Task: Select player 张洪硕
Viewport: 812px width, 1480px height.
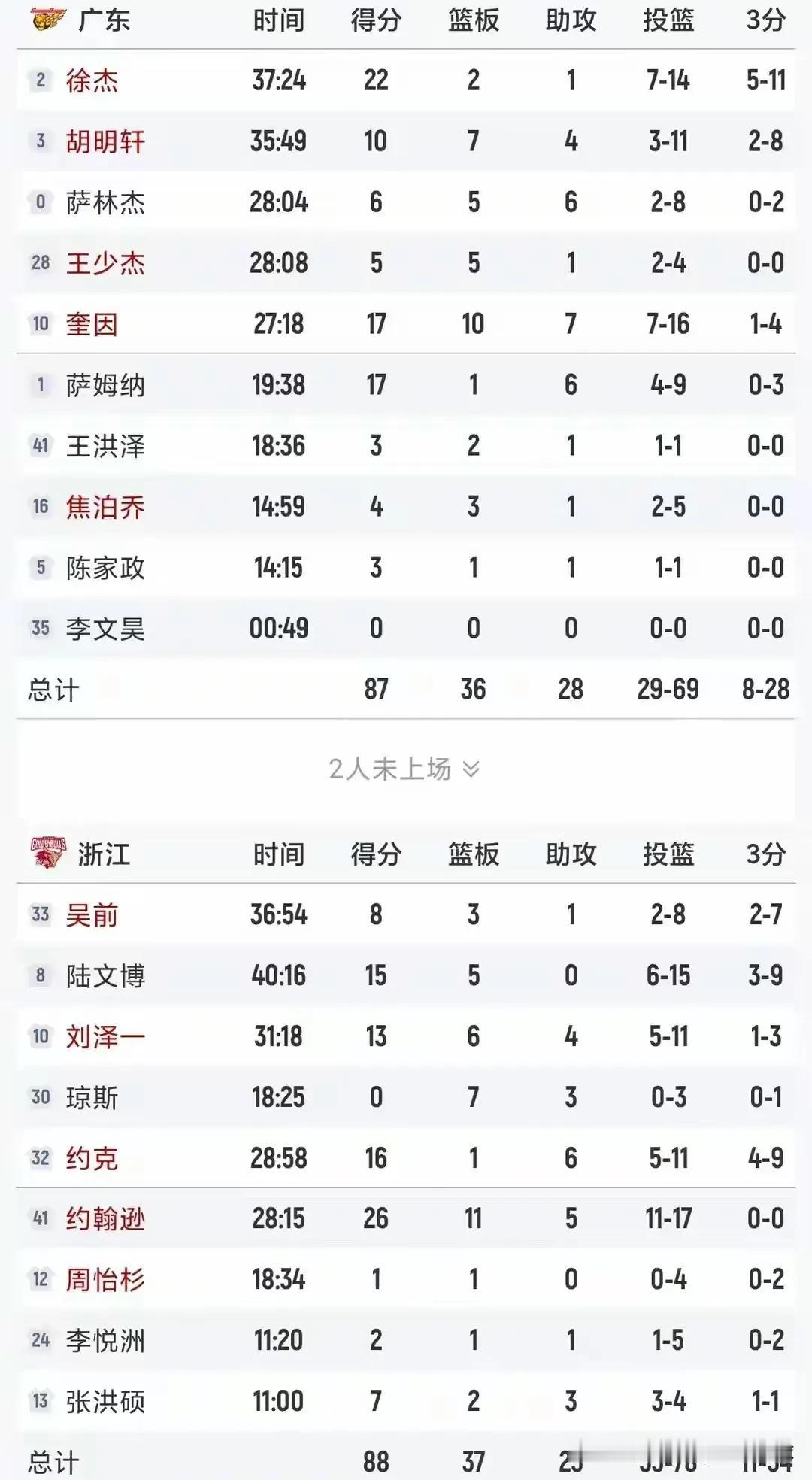Action: pos(104,1400)
